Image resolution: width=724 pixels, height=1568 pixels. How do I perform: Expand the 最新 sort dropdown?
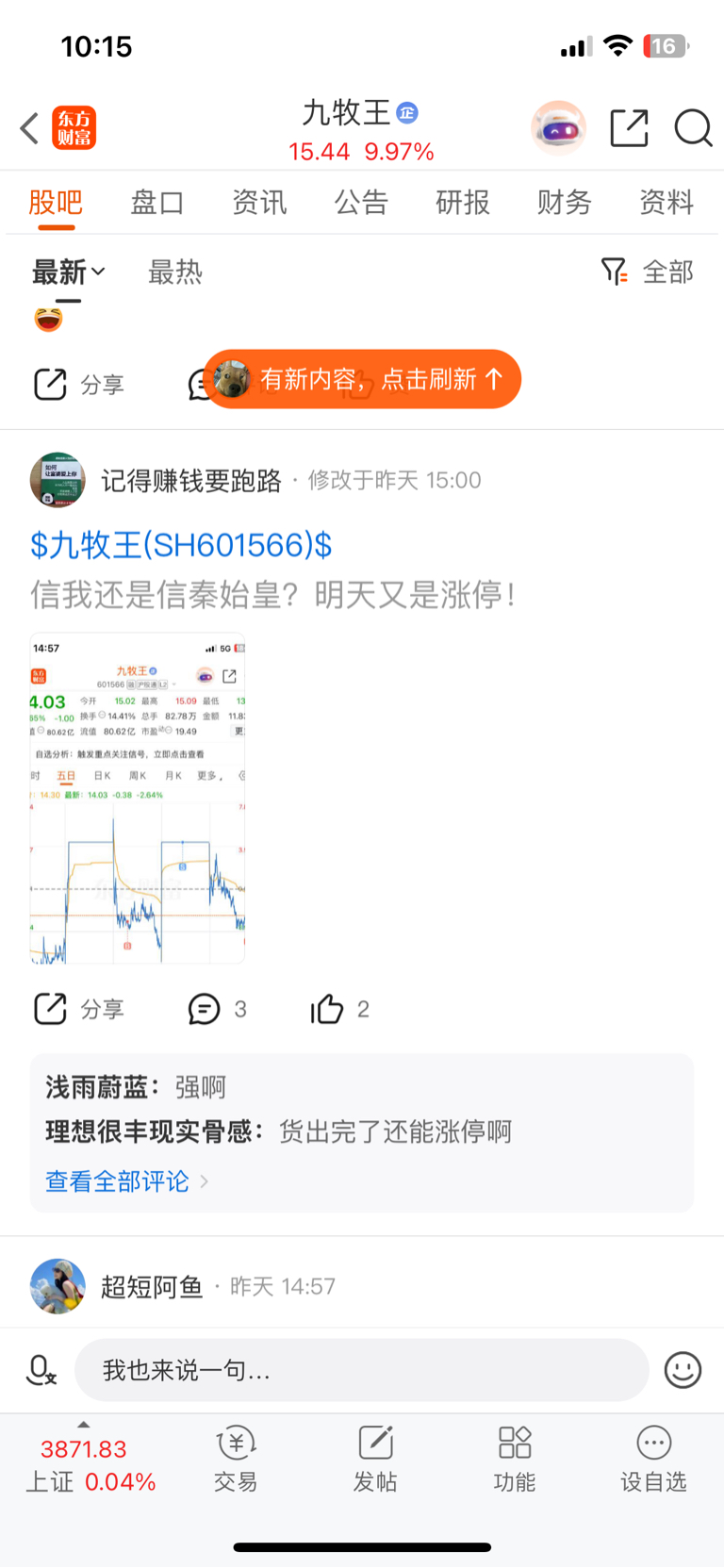click(x=68, y=272)
